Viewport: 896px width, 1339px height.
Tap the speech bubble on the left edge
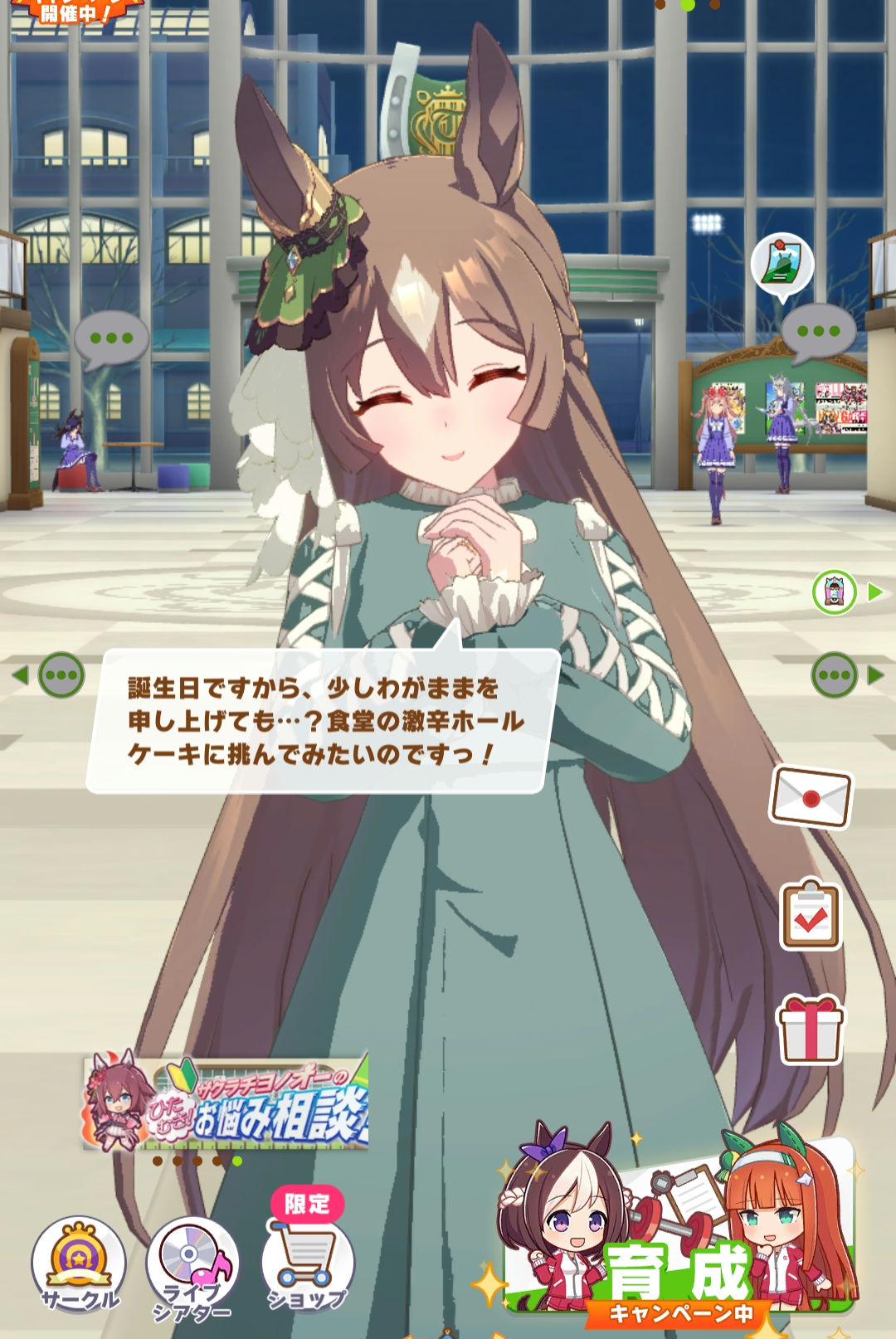point(61,674)
